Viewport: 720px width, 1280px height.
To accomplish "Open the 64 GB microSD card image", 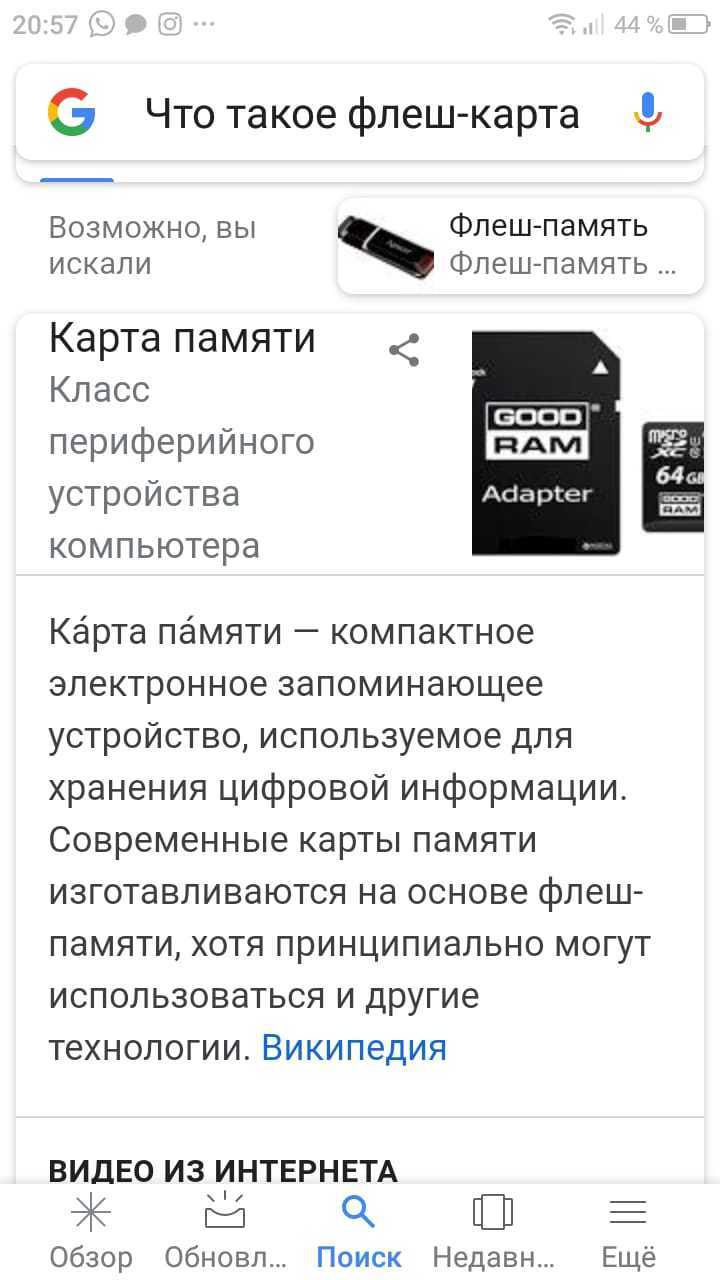I will pyautogui.click(x=672, y=477).
